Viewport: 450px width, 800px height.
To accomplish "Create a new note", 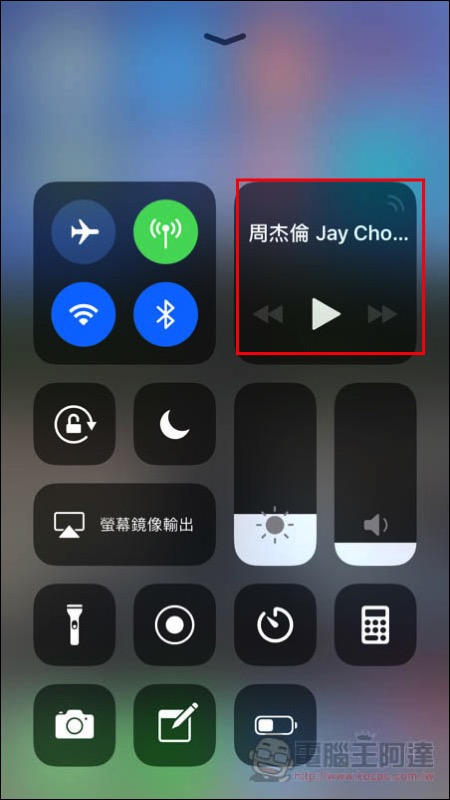I will [x=174, y=725].
